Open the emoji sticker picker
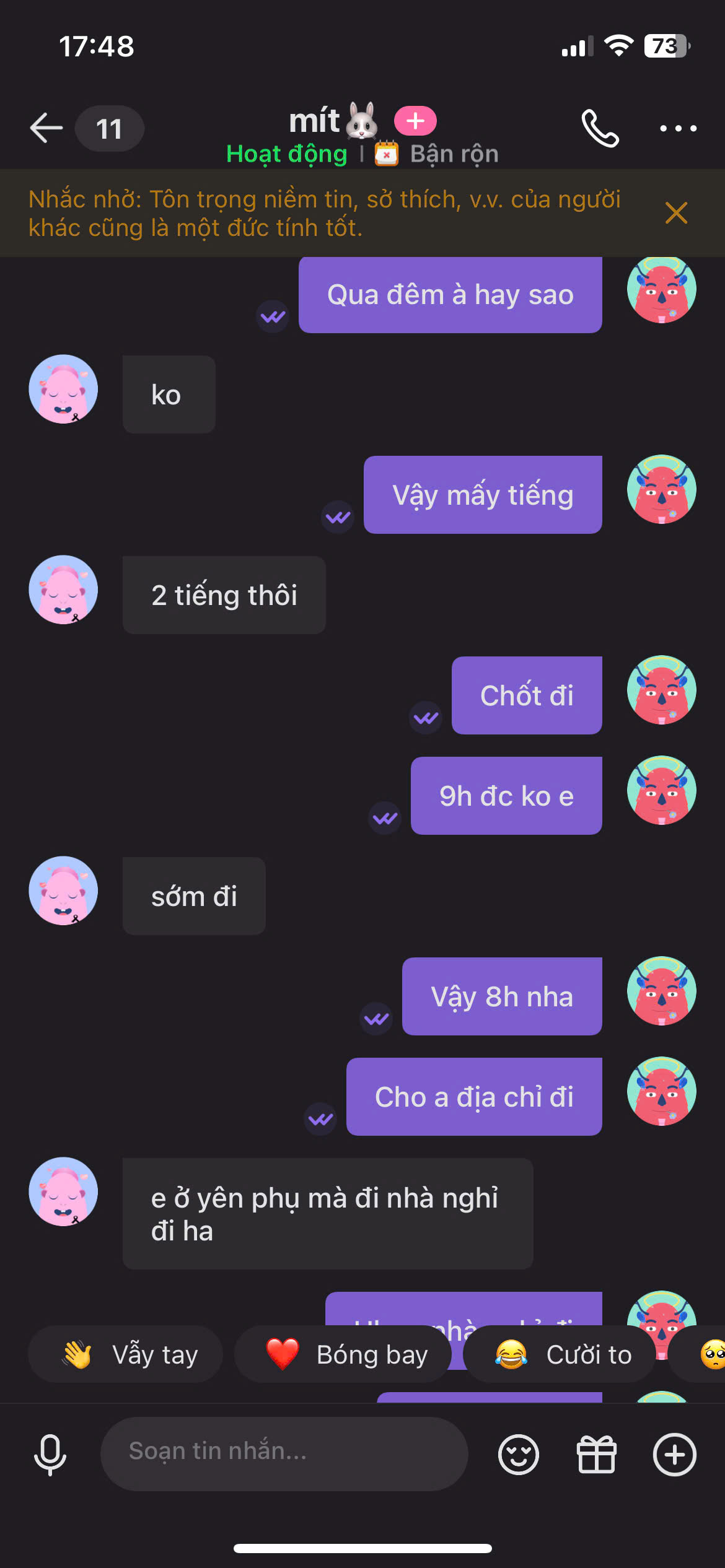This screenshot has height=1568, width=725. tap(518, 1454)
